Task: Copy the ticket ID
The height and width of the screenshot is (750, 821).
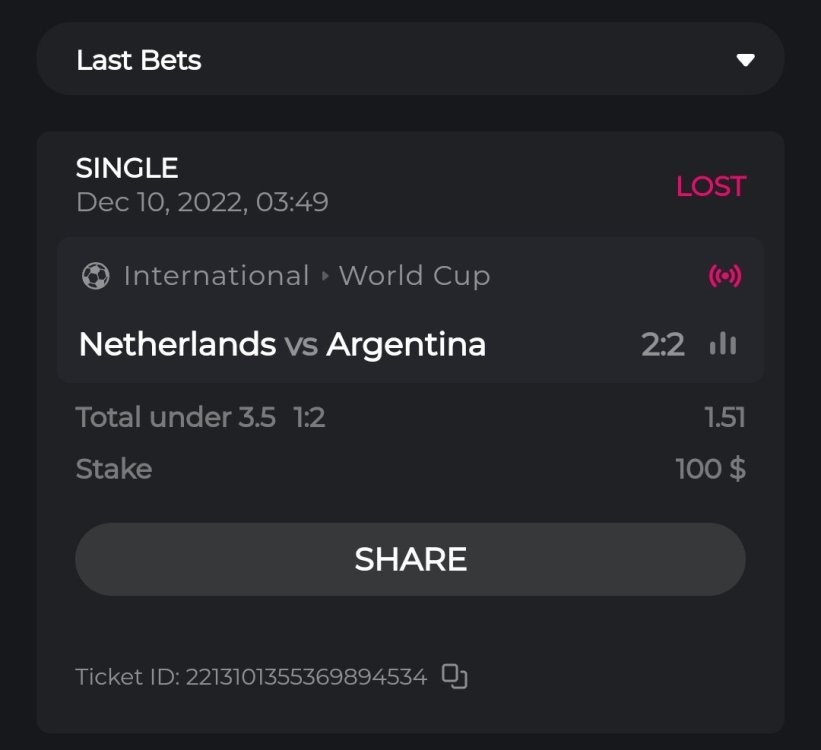Action: [455, 677]
